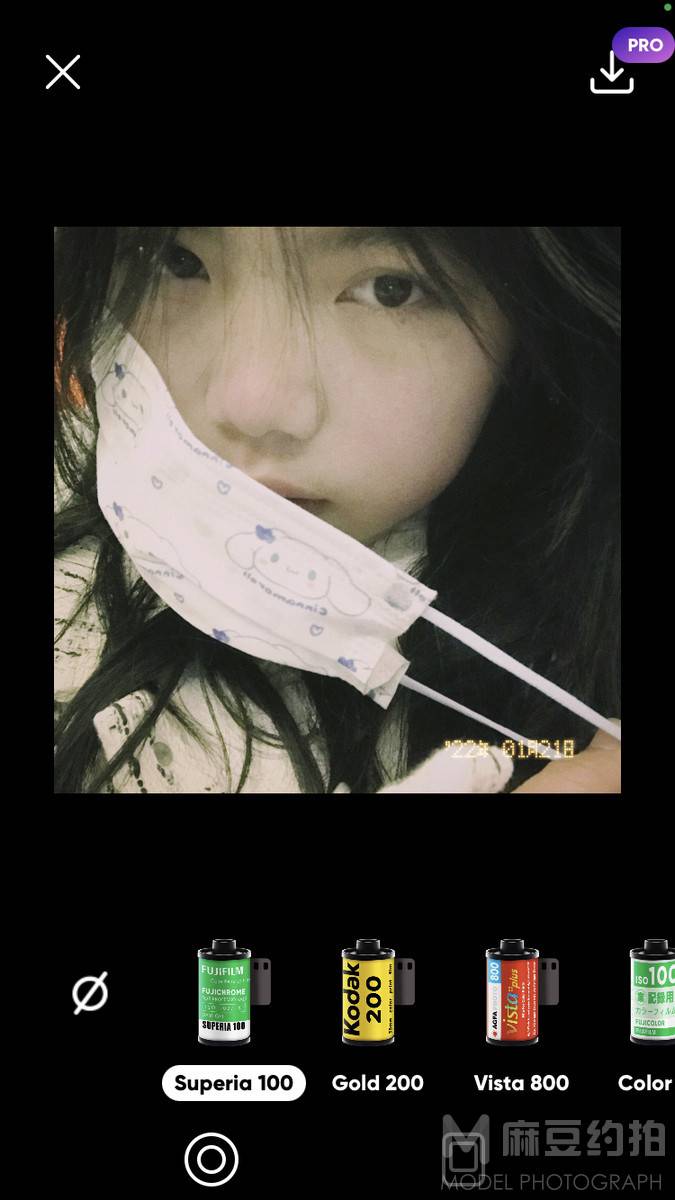Viewport: 675px width, 1200px height.
Task: Remove the filter with the none icon
Action: 90,993
